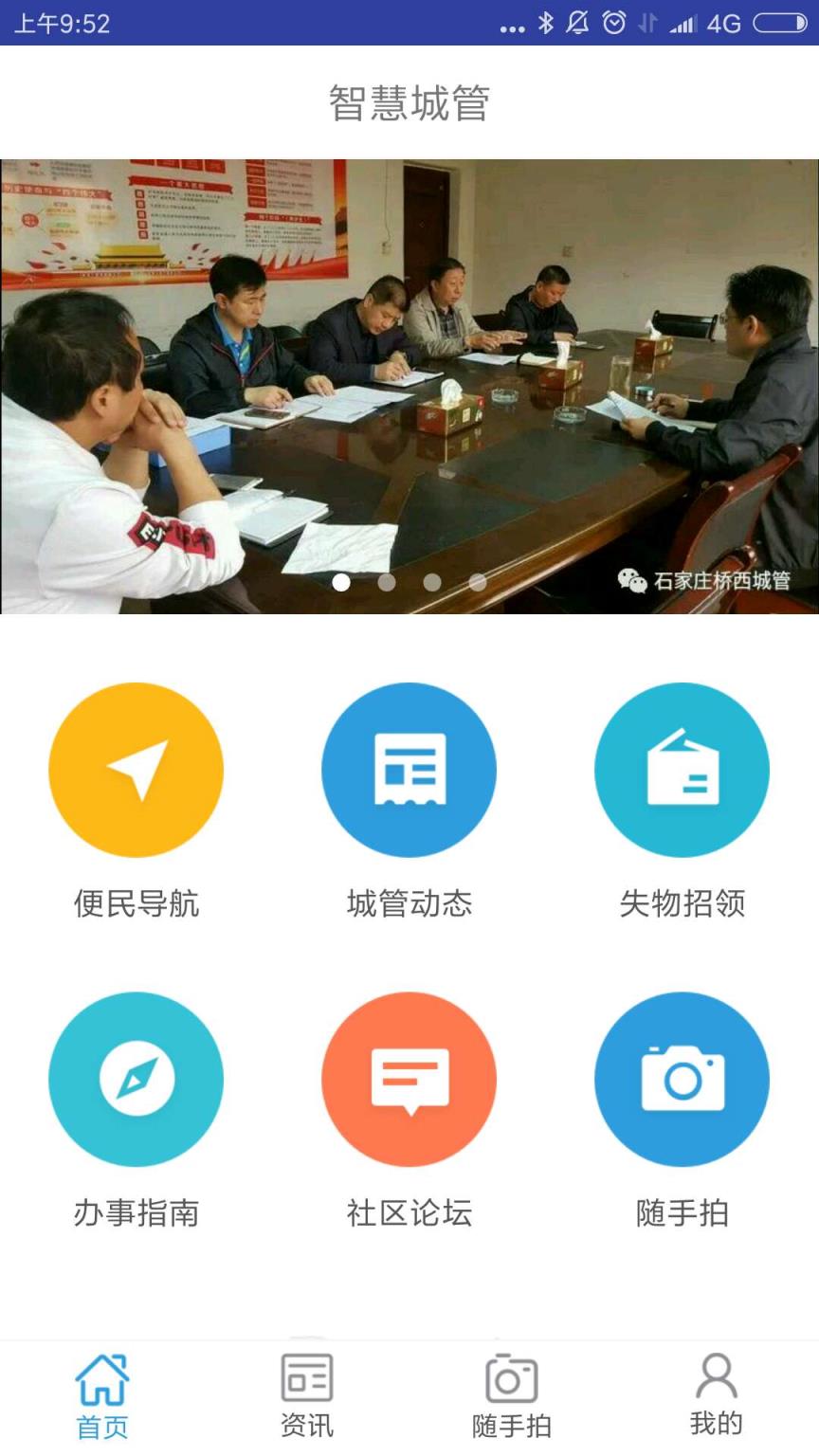Tap the newspaper icon above 资讯
819x1456 pixels.
305,1377
